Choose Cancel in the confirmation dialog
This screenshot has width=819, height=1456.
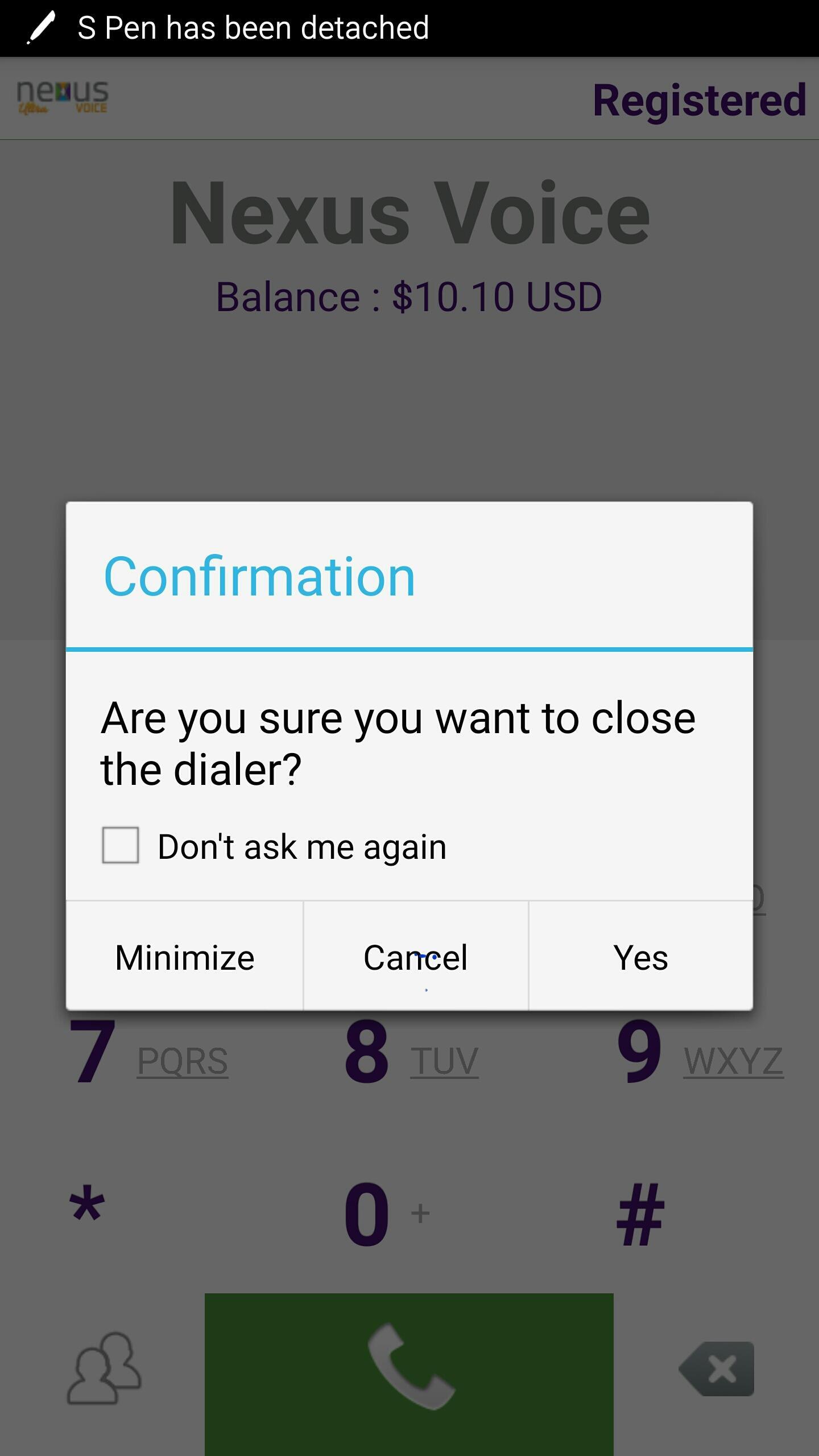[x=415, y=957]
